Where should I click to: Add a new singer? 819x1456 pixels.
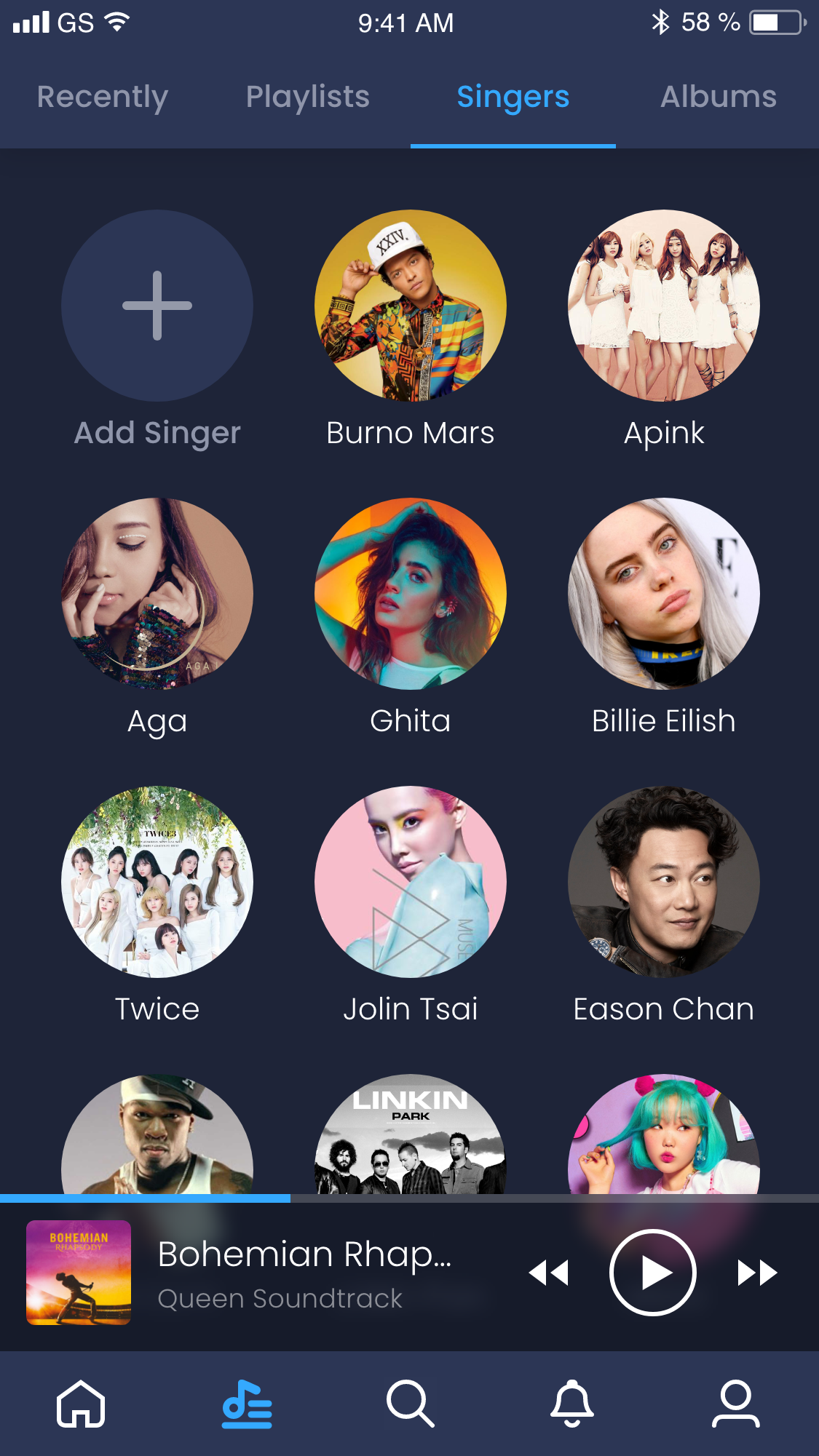coord(157,306)
